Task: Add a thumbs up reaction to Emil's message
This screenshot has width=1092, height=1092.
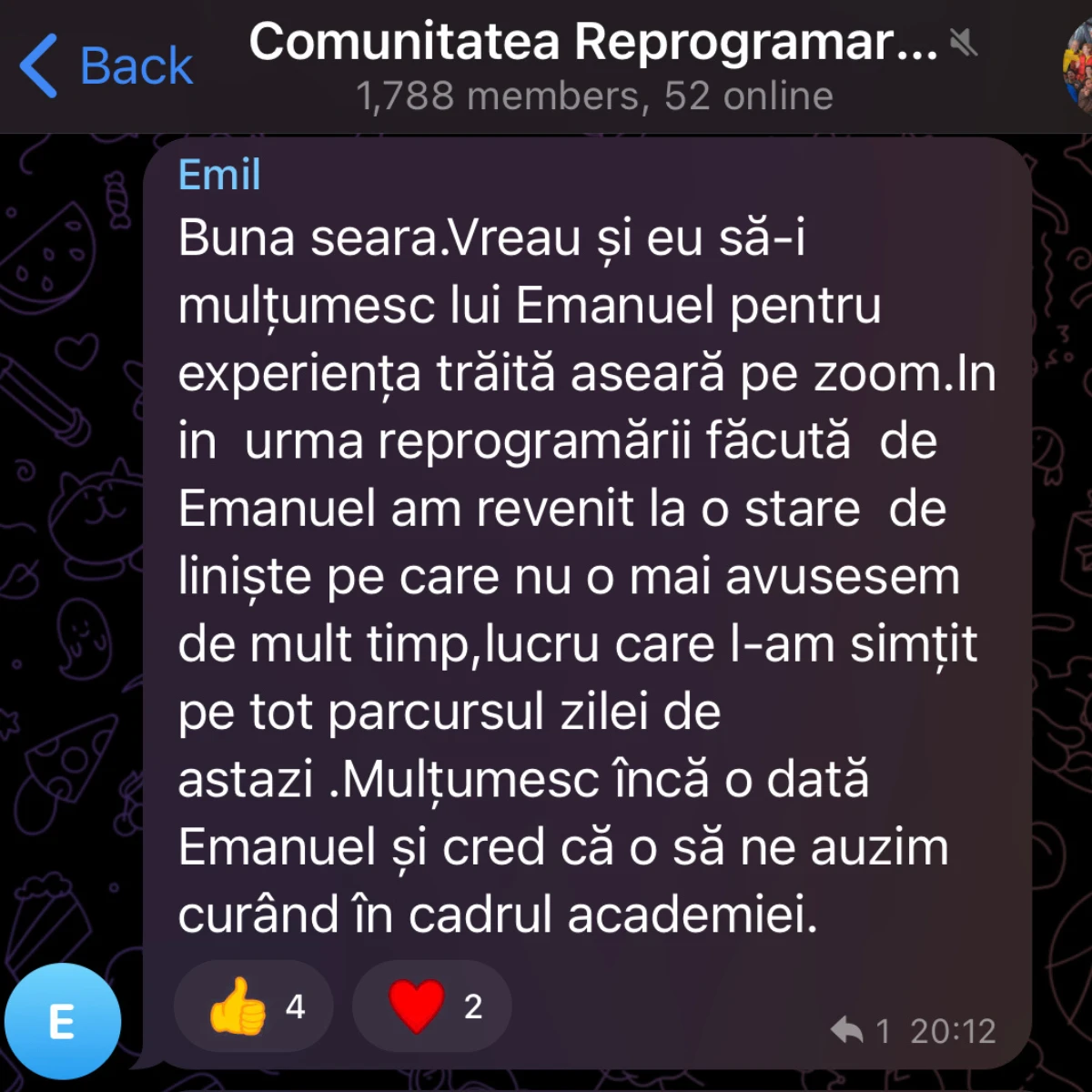Action: pos(253,1006)
